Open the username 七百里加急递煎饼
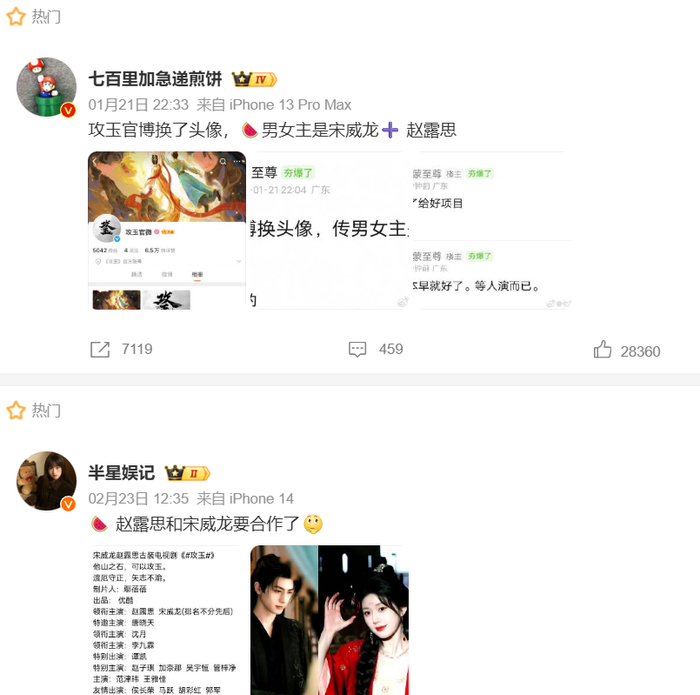Image resolution: width=700 pixels, height=695 pixels. (155, 79)
